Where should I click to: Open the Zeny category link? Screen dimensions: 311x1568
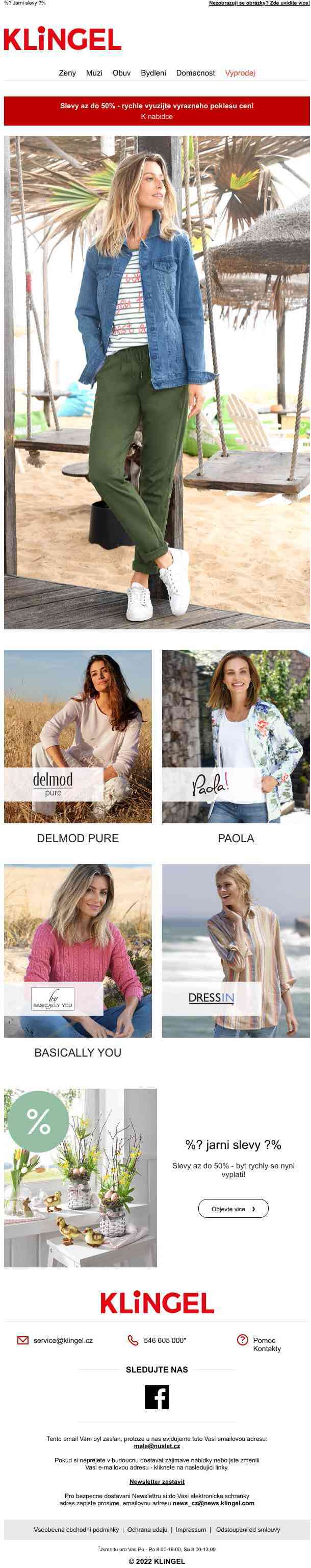[67, 73]
